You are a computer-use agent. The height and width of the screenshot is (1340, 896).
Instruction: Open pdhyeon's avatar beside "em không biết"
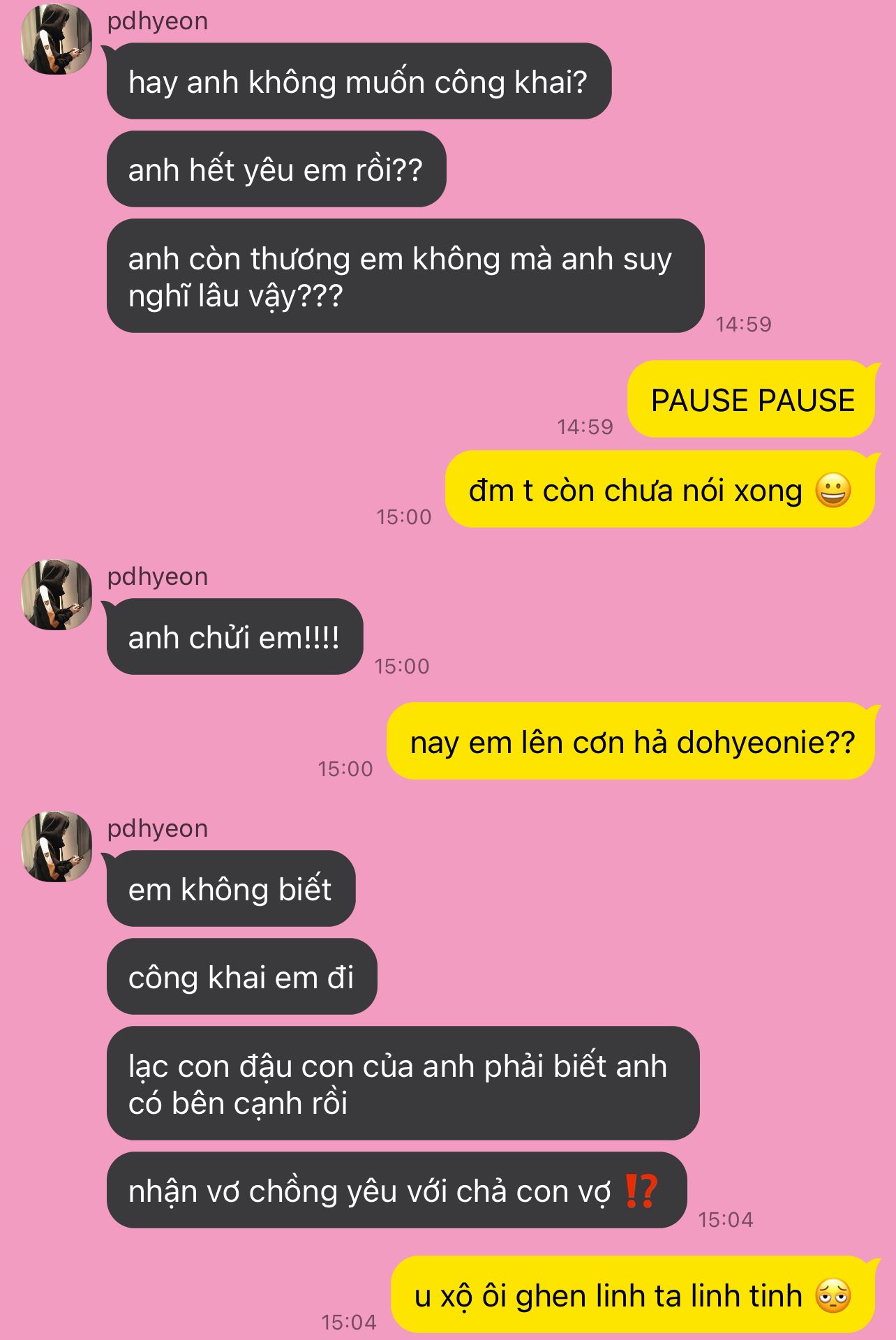[57, 847]
